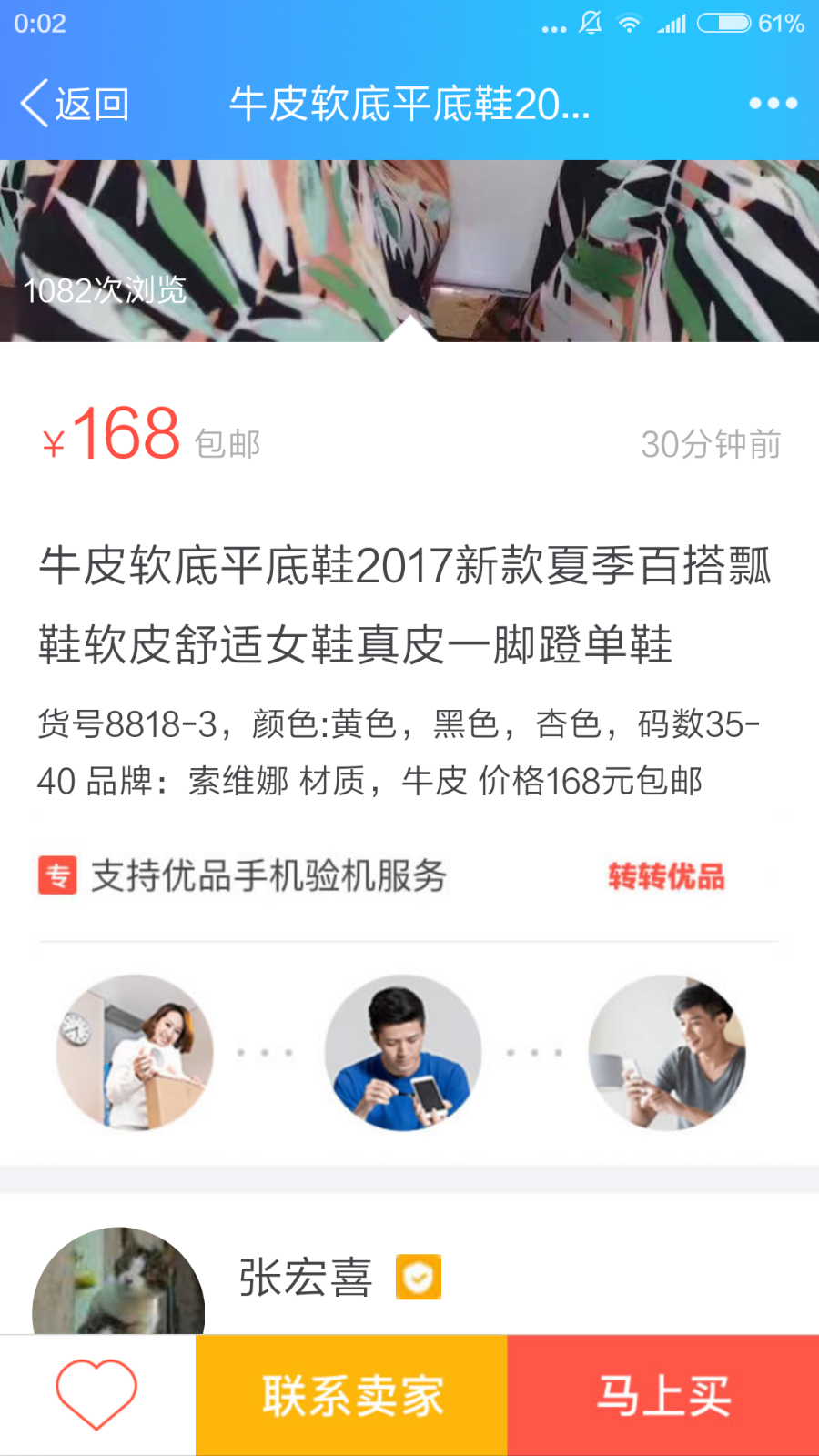Viewport: 819px width, 1456px height.
Task: Tap 联系卖家 to contact the seller
Action: click(x=352, y=1395)
